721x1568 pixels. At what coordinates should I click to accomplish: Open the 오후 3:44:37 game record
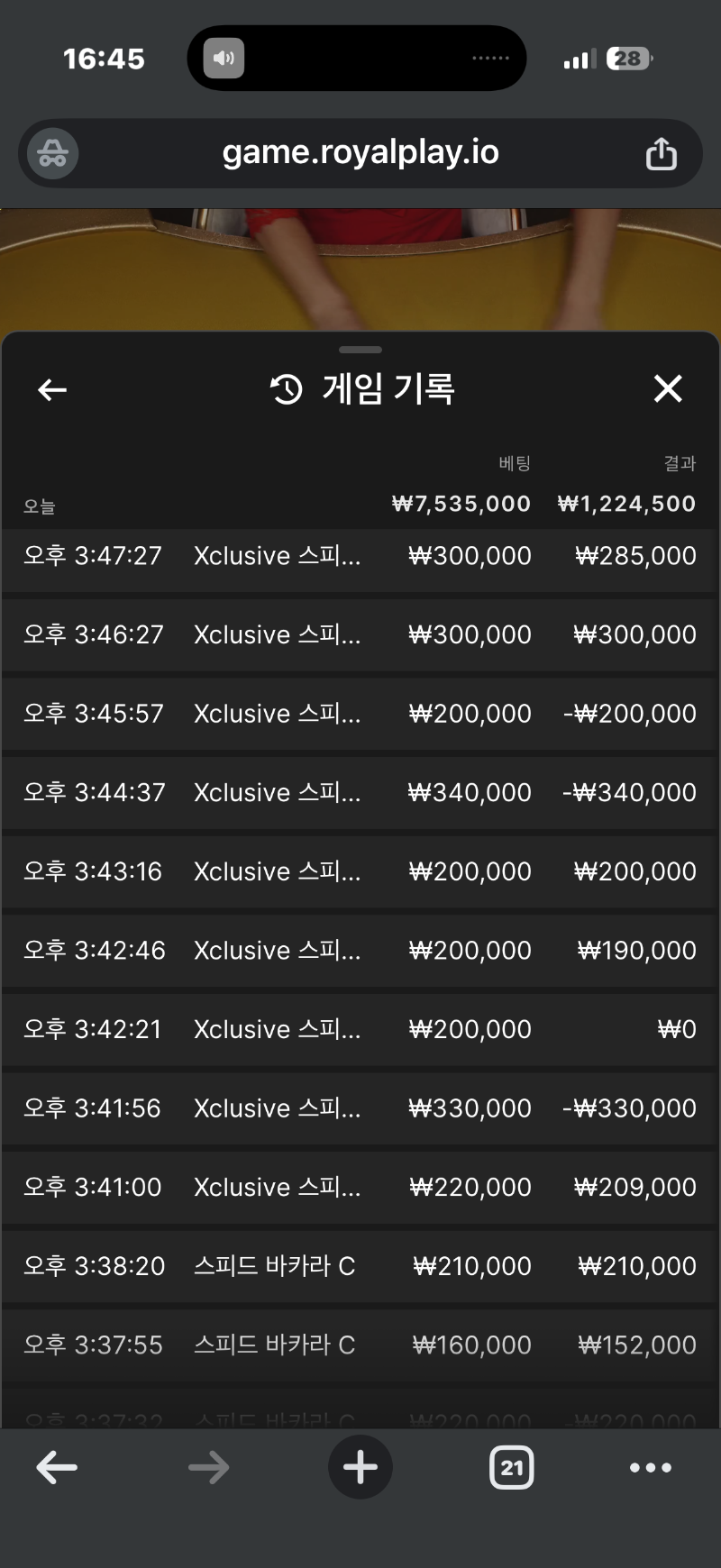(360, 793)
